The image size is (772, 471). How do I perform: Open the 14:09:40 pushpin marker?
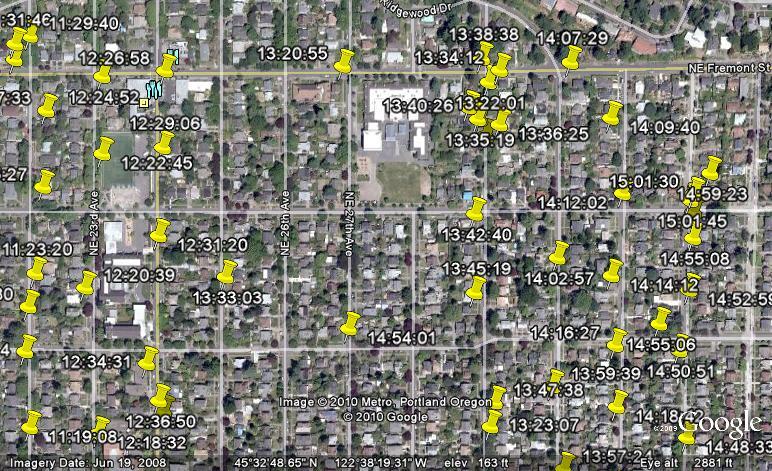click(611, 112)
